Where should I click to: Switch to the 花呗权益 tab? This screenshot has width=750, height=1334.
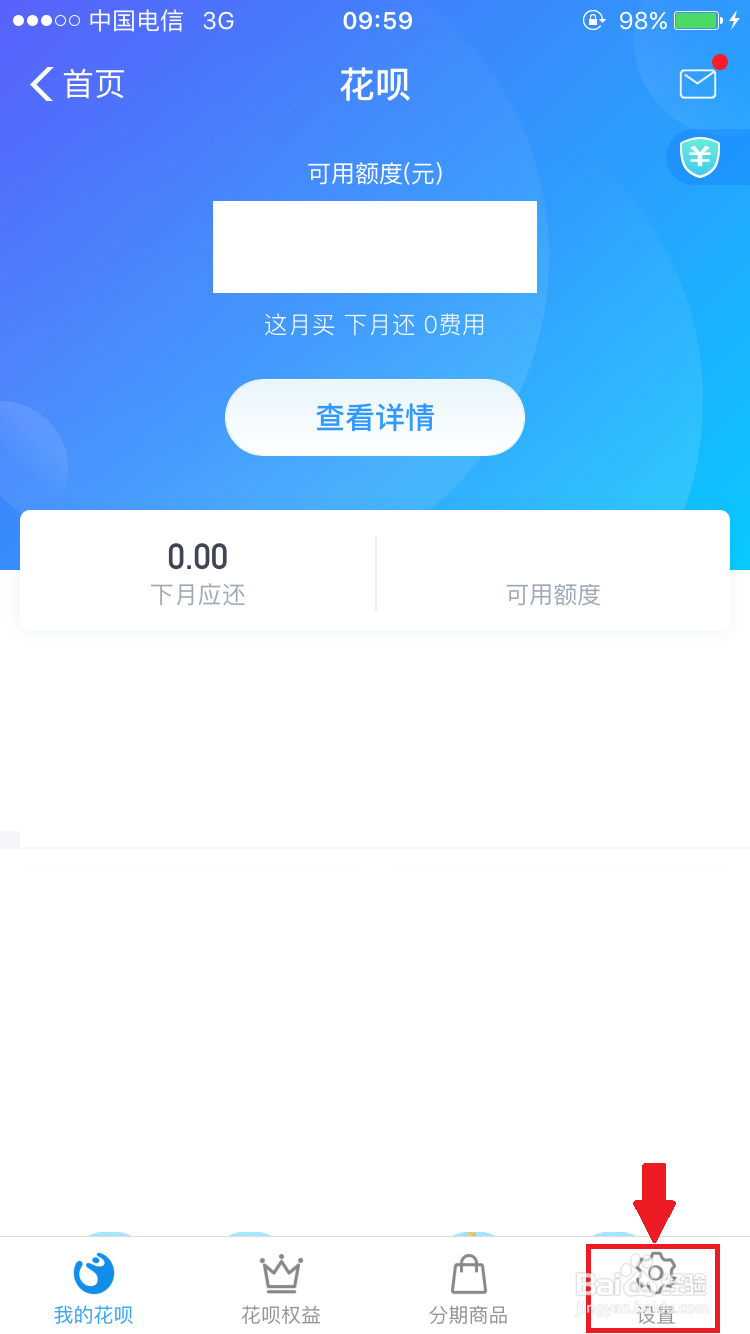280,1288
